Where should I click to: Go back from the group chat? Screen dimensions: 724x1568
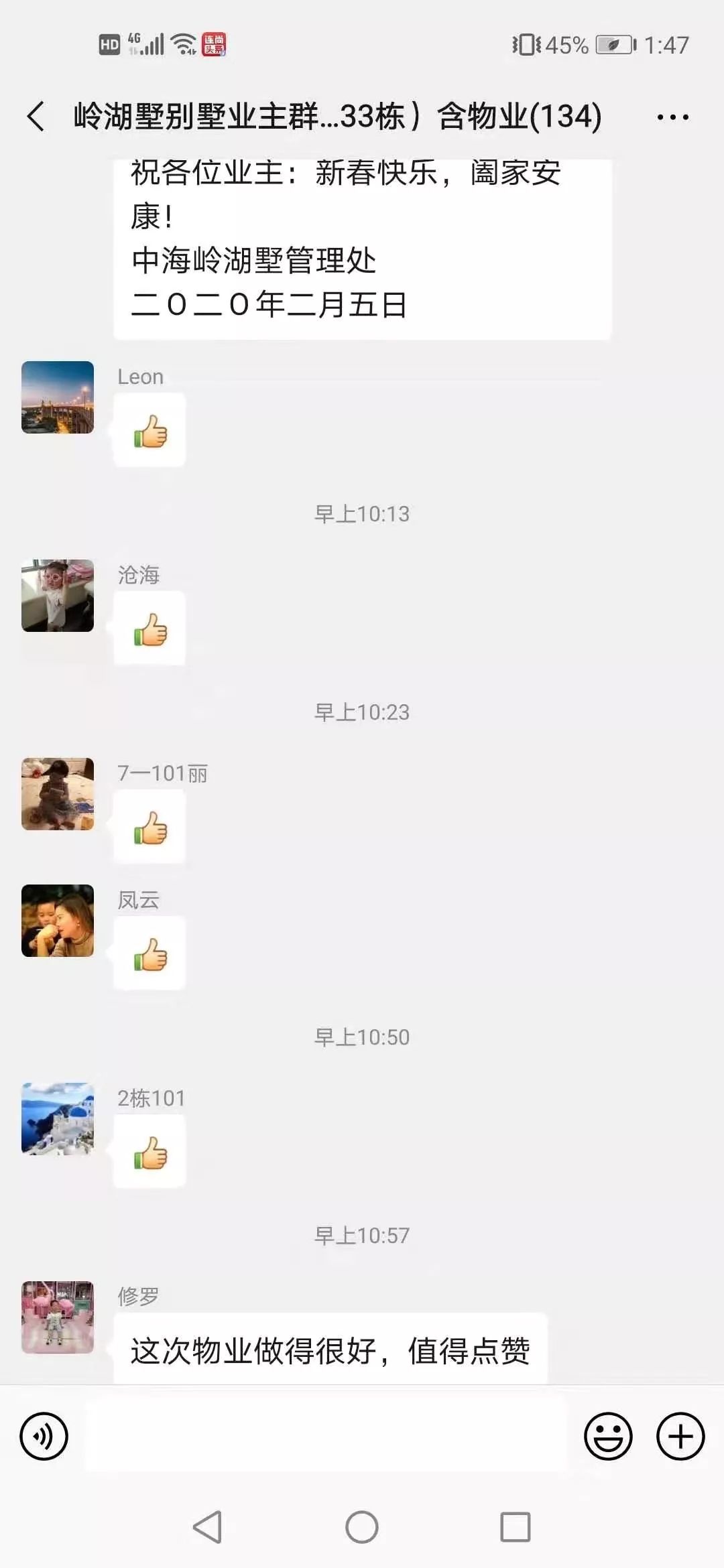coord(36,117)
